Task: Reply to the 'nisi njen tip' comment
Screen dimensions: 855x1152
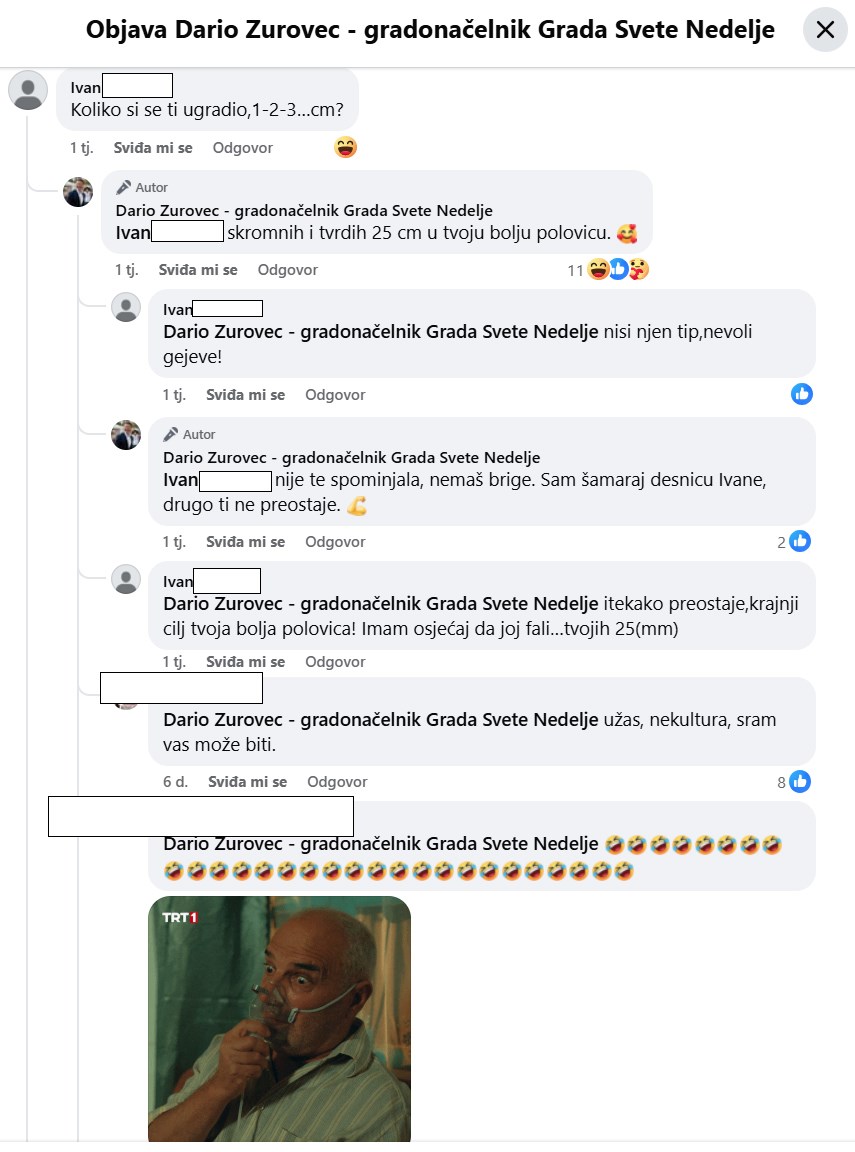Action: click(x=335, y=395)
